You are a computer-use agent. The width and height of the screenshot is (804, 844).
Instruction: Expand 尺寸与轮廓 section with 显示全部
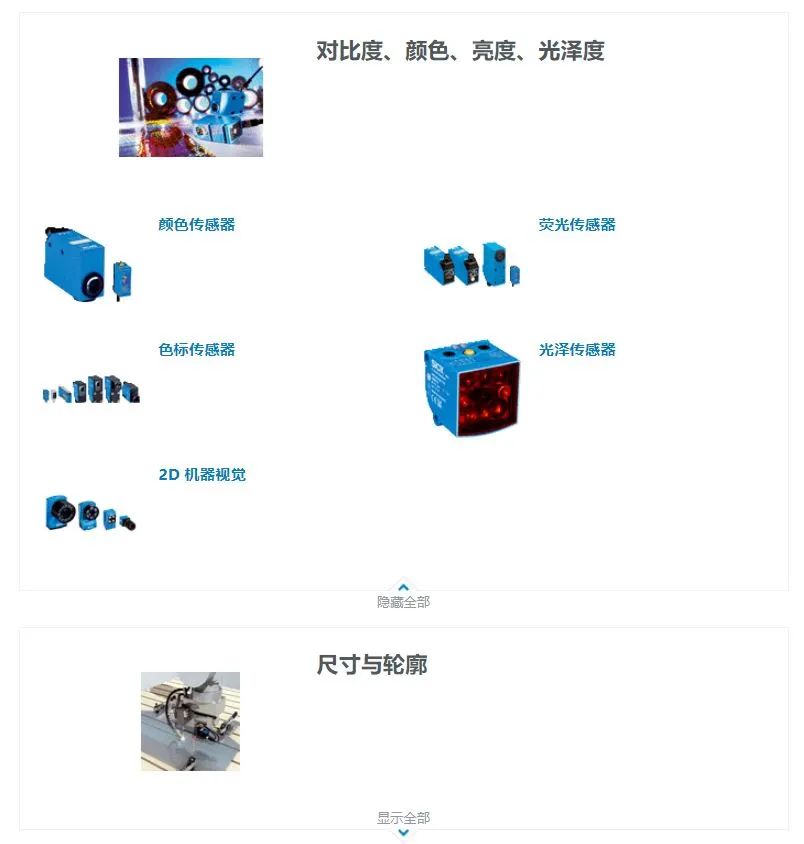403,818
